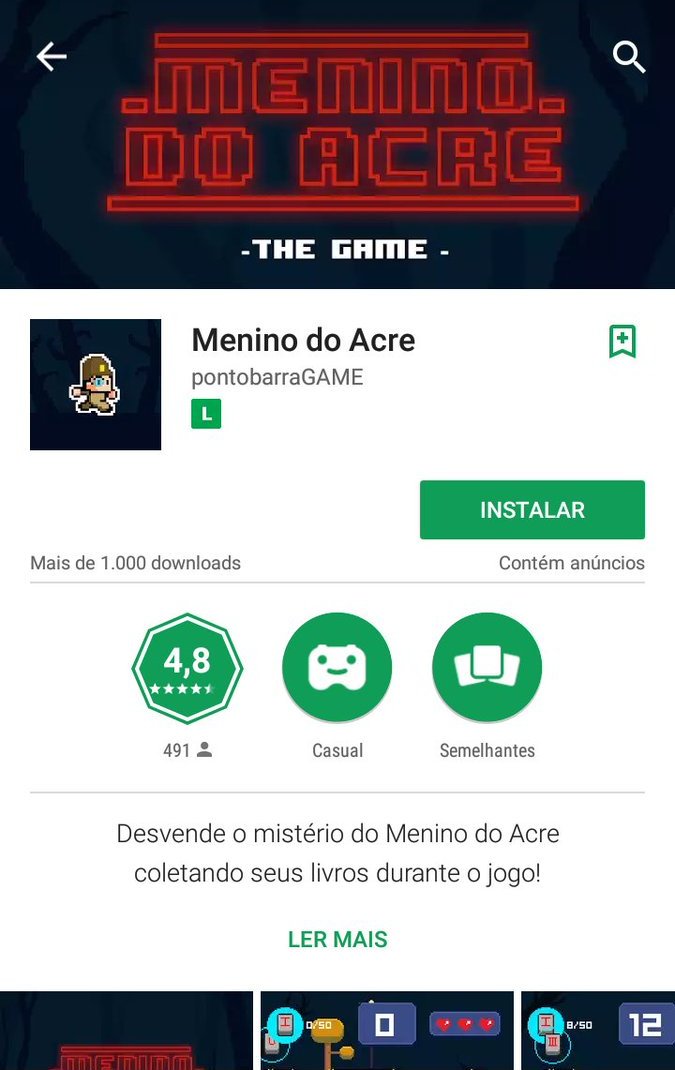The width and height of the screenshot is (675, 1070).
Task: Install the Menino do Acre game
Action: [x=532, y=510]
